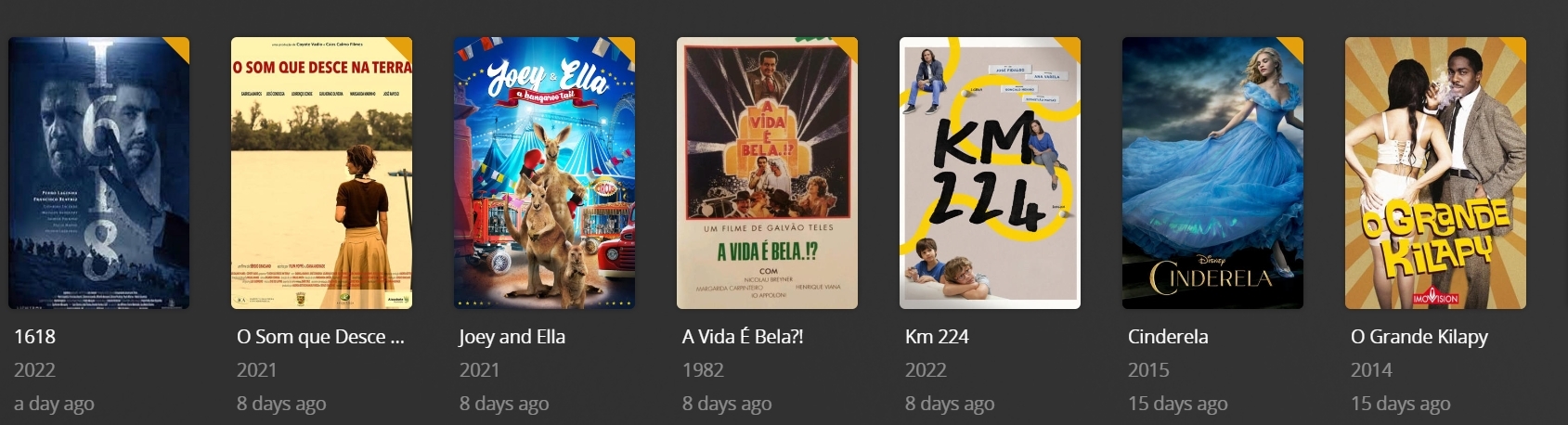Open the 1618 movie poster

pyautogui.click(x=98, y=173)
